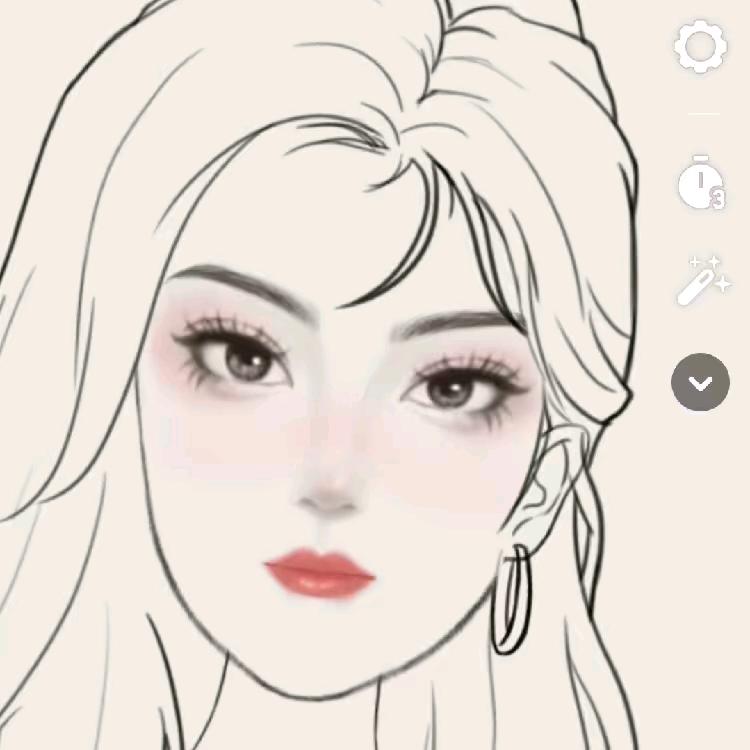Open the settings gear
Viewport: 750px width, 750px height.
[700, 46]
